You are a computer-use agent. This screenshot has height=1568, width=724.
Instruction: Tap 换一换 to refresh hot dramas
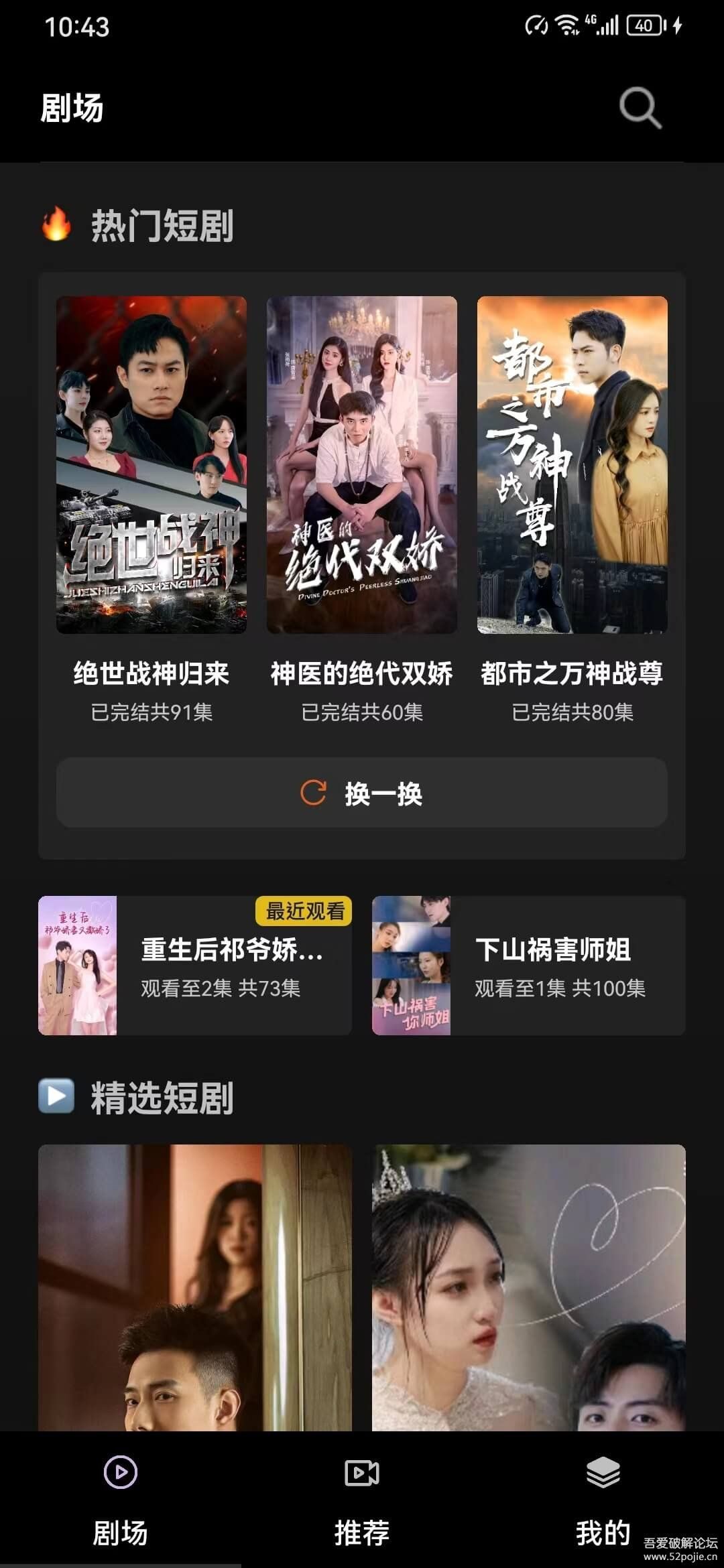(362, 793)
